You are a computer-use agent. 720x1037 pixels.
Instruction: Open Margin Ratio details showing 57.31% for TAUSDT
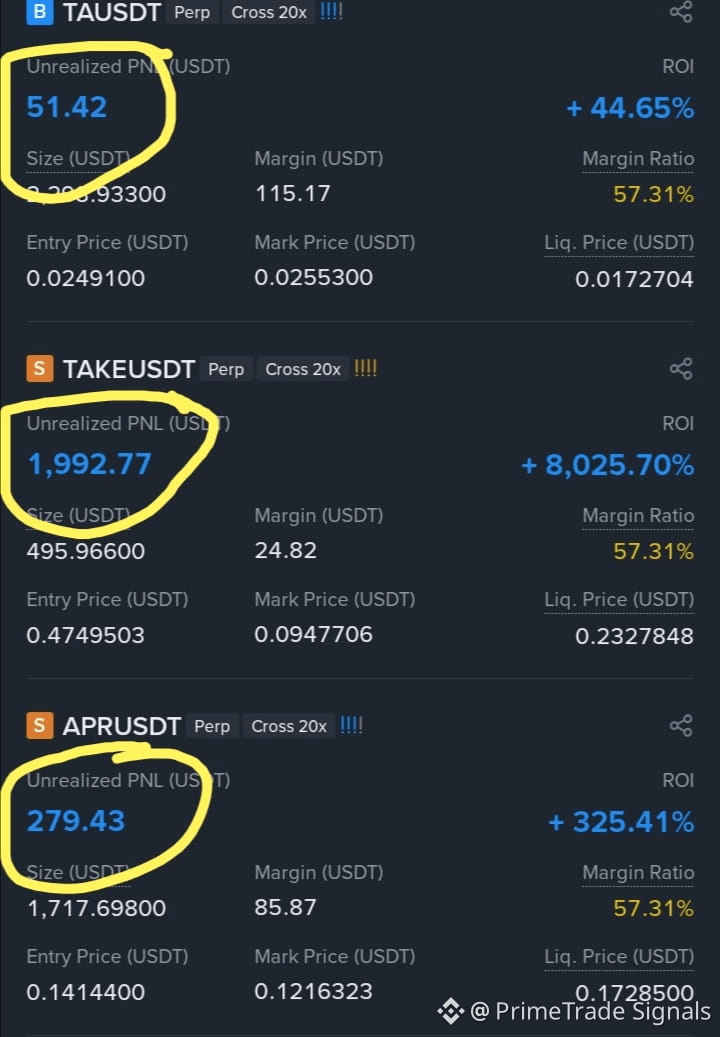point(653,194)
